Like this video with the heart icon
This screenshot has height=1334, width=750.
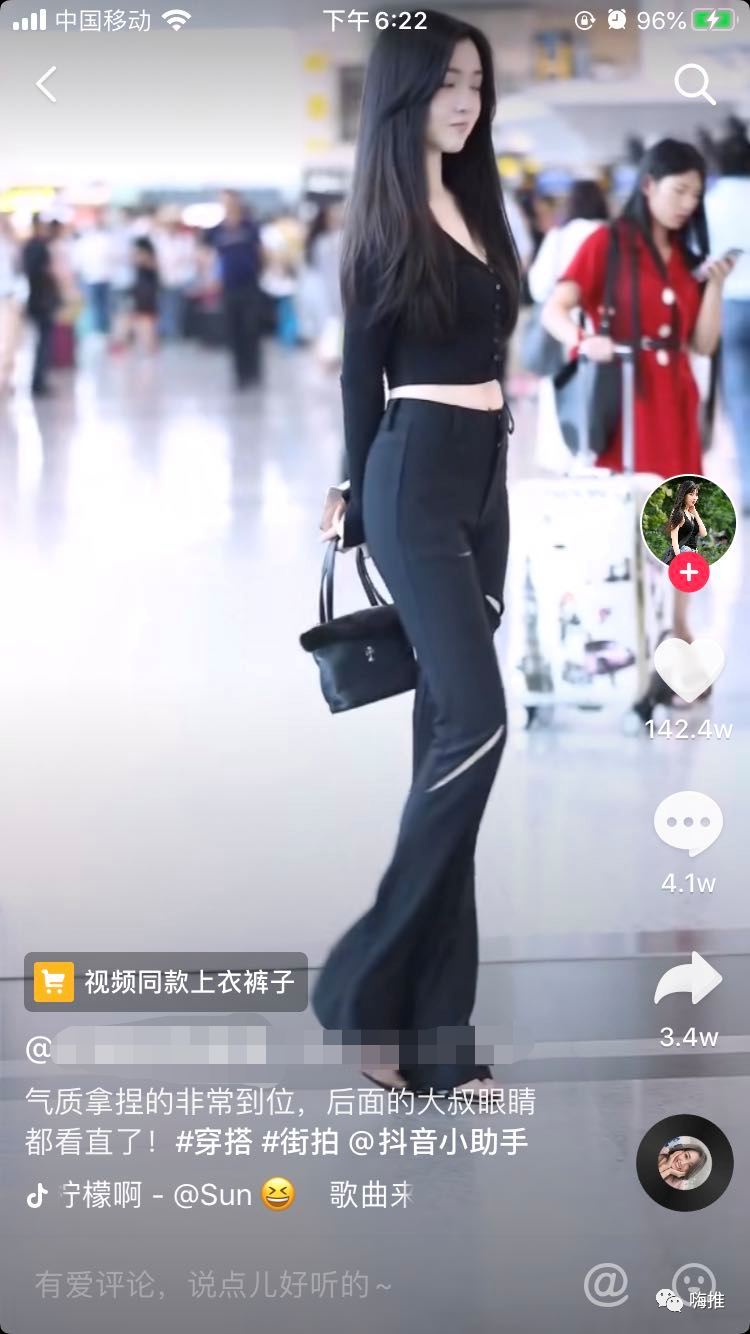688,669
